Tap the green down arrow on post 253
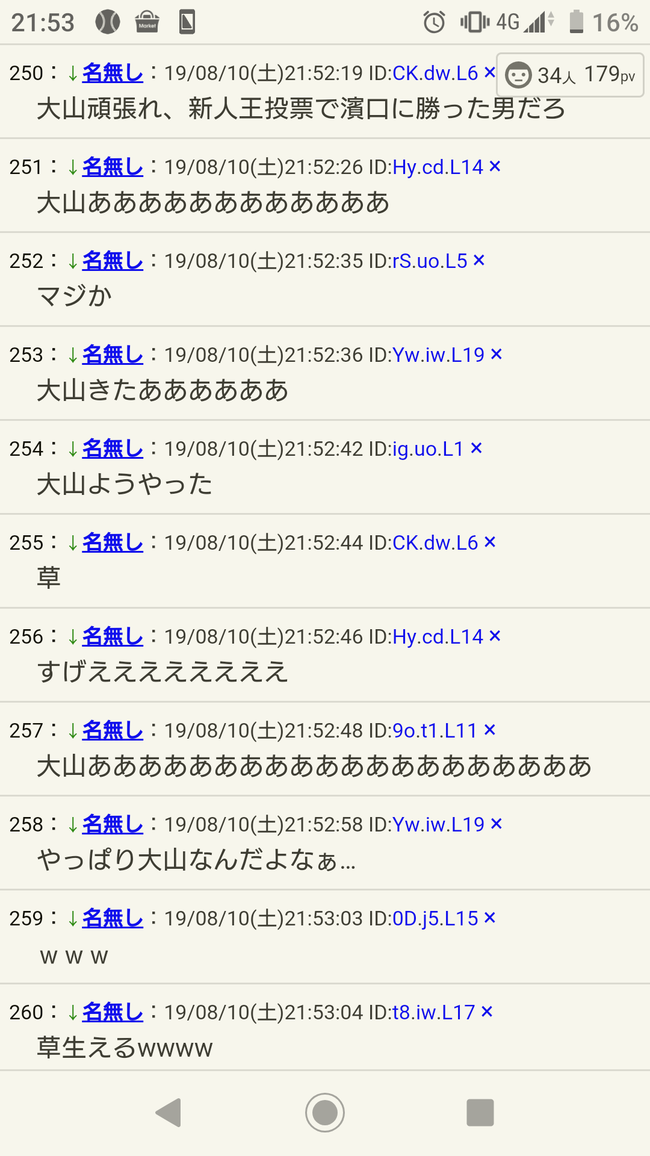 point(72,355)
